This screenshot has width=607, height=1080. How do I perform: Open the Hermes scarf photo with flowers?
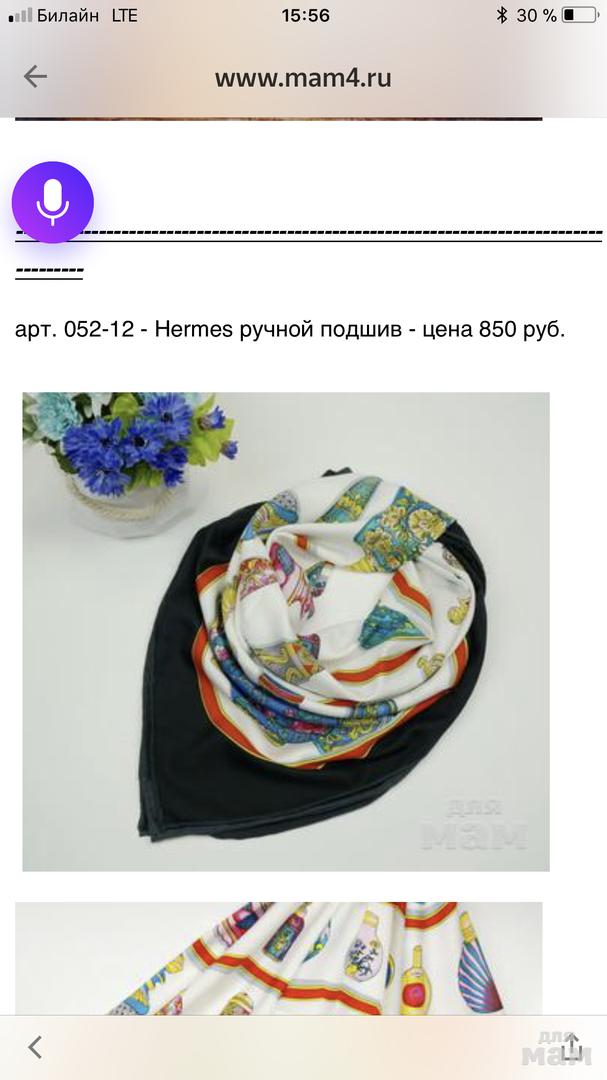point(286,631)
